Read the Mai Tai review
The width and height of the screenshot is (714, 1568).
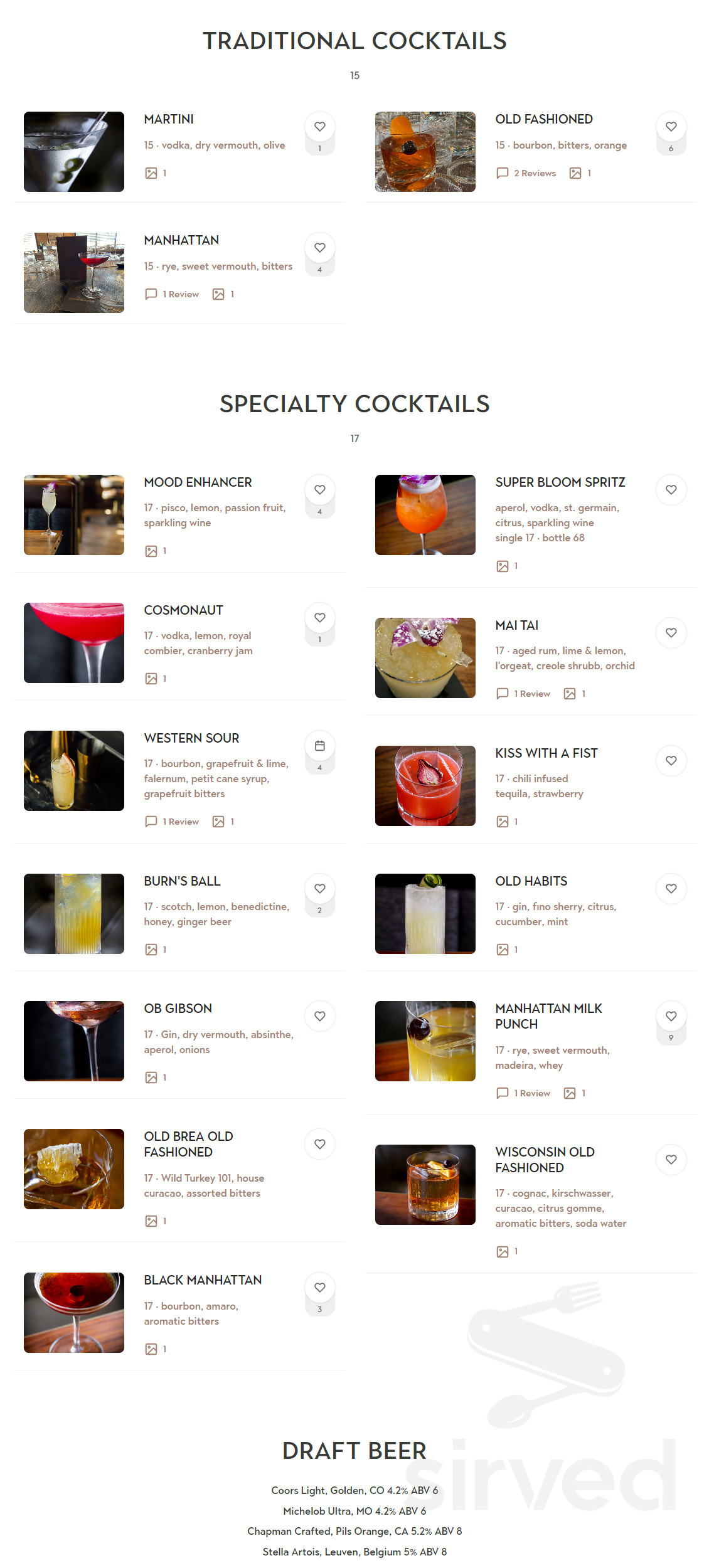pos(523,694)
